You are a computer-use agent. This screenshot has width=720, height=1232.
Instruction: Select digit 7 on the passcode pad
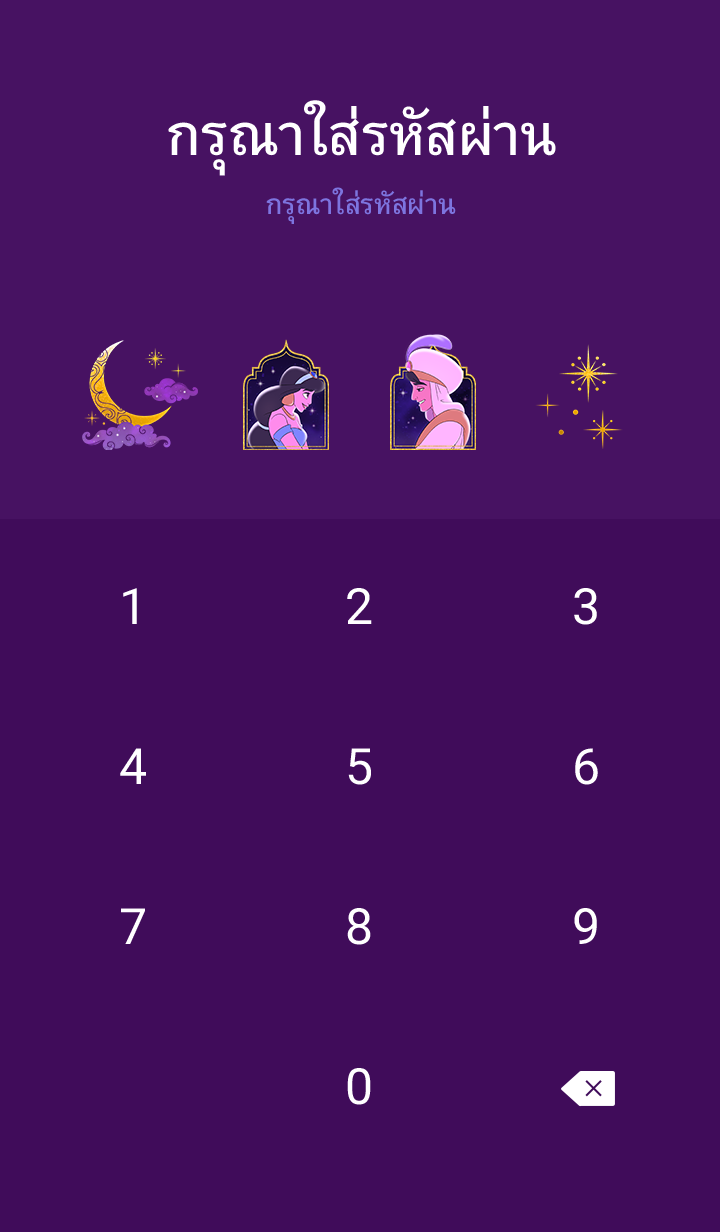coord(132,927)
